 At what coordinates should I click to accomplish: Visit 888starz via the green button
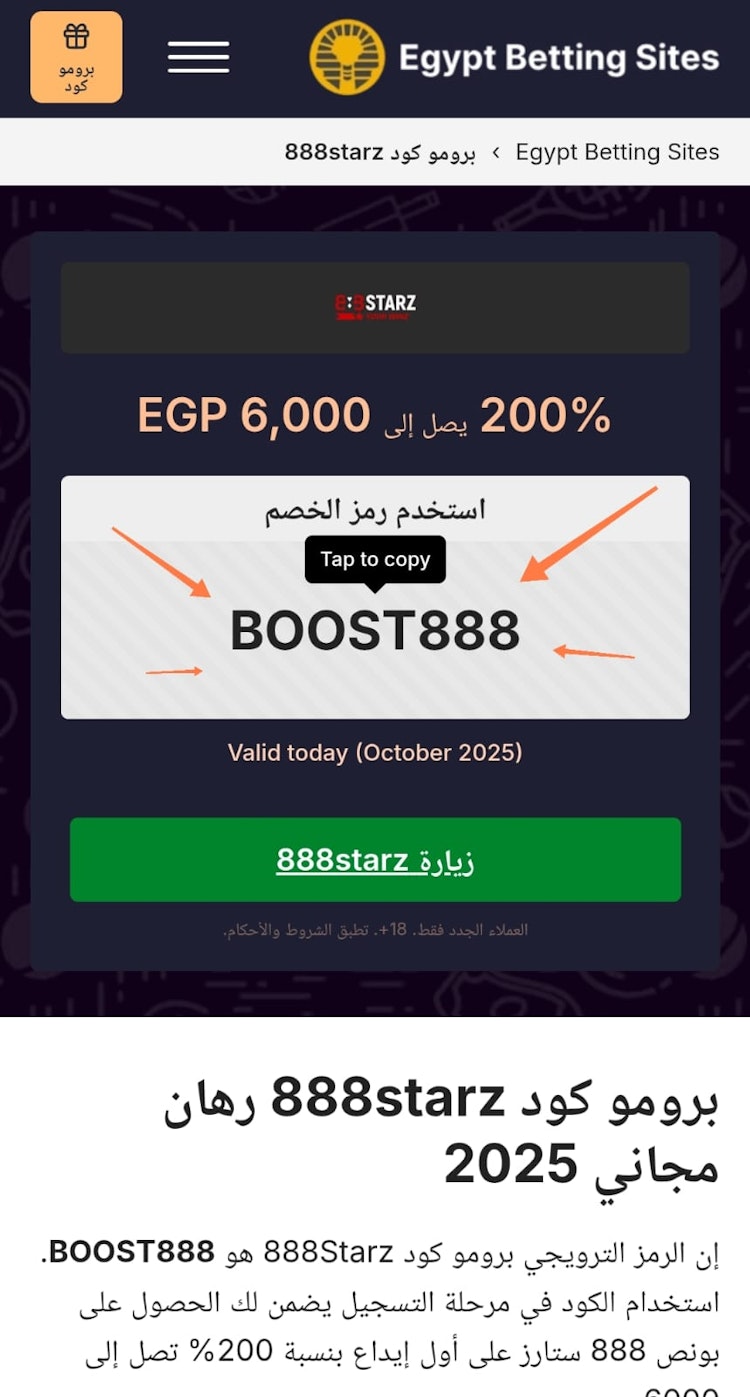(x=375, y=860)
